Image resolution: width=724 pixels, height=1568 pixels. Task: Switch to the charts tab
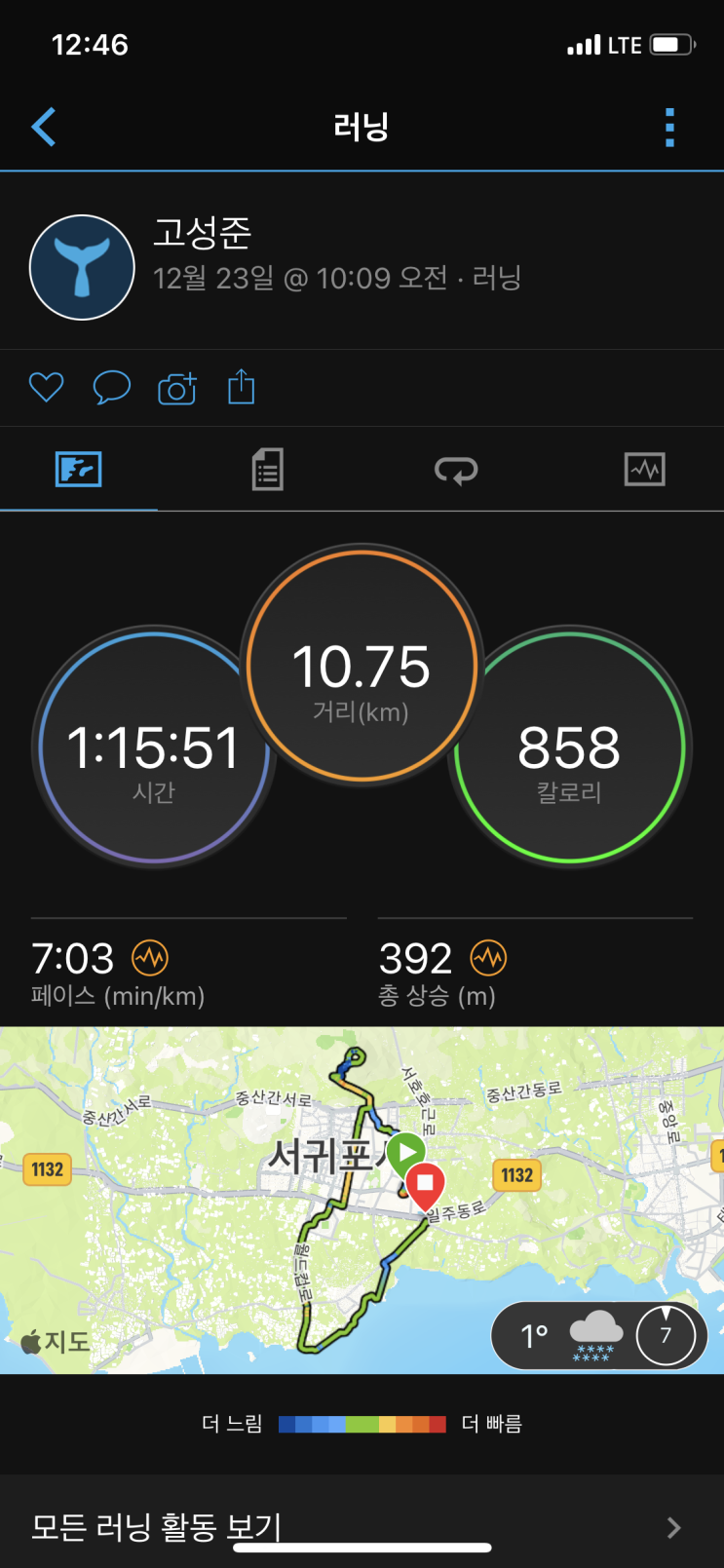coord(645,470)
